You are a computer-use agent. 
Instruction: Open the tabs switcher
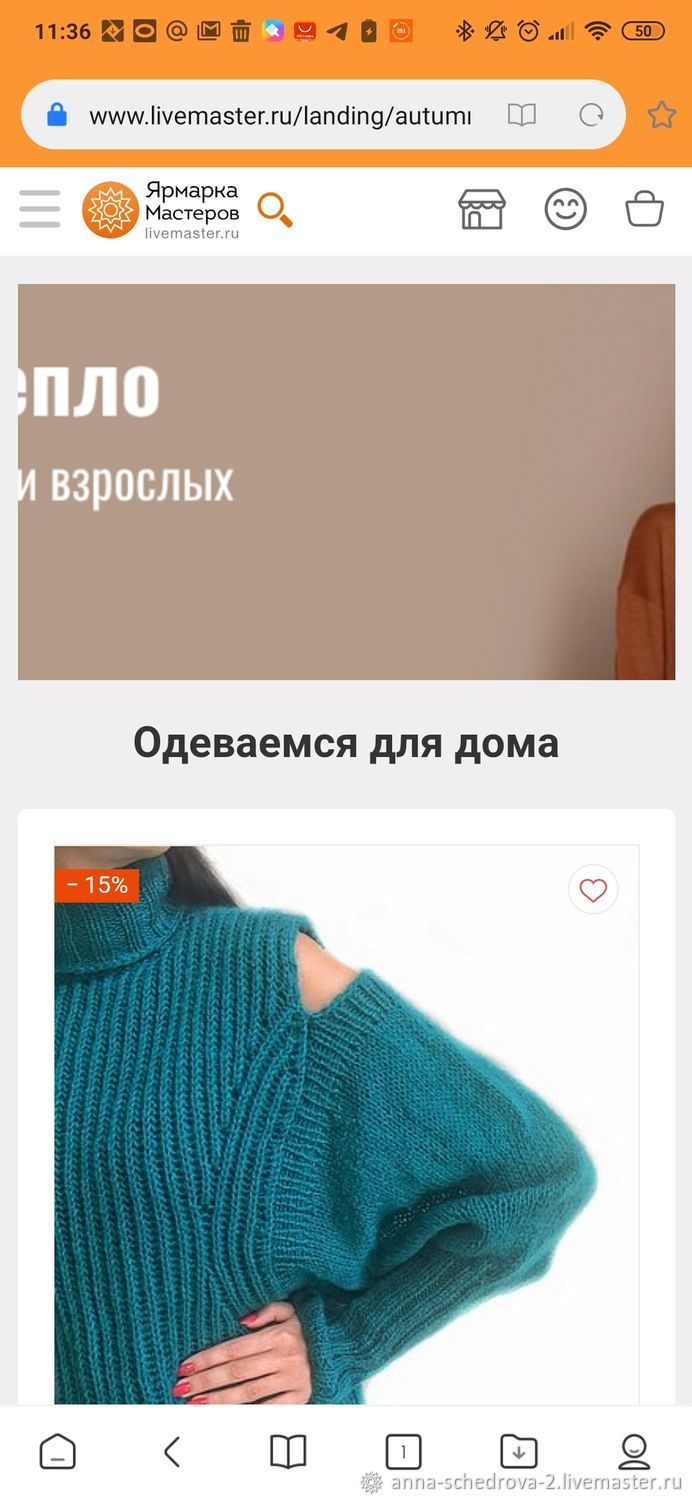pos(403,1451)
